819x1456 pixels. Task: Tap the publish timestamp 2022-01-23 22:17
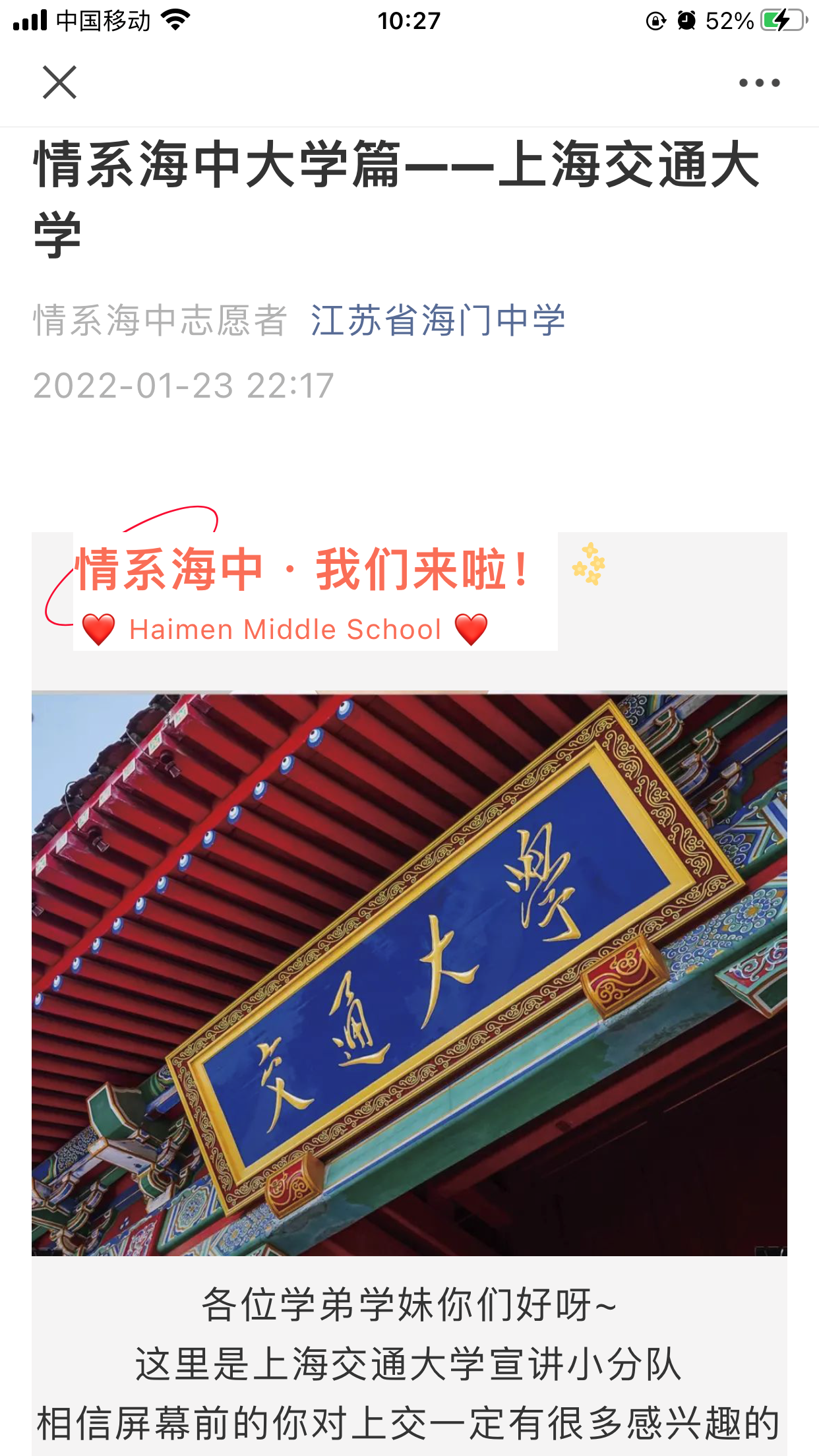pos(183,386)
